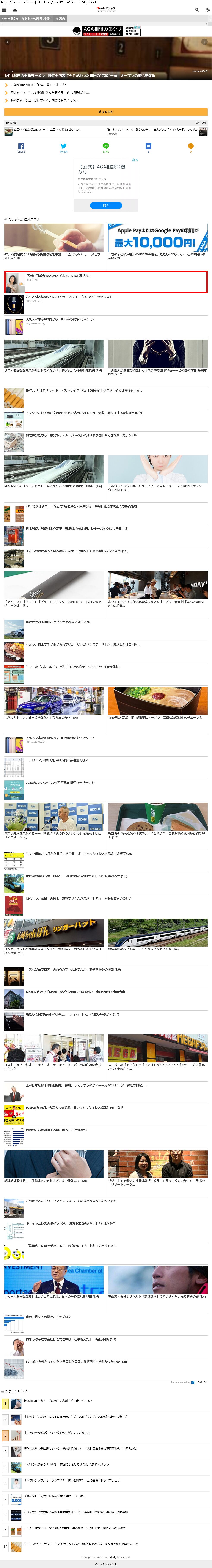Image resolution: width=212 pixels, height=1568 pixels.
Task: Tweet this article
Action: (x=63, y=147)
